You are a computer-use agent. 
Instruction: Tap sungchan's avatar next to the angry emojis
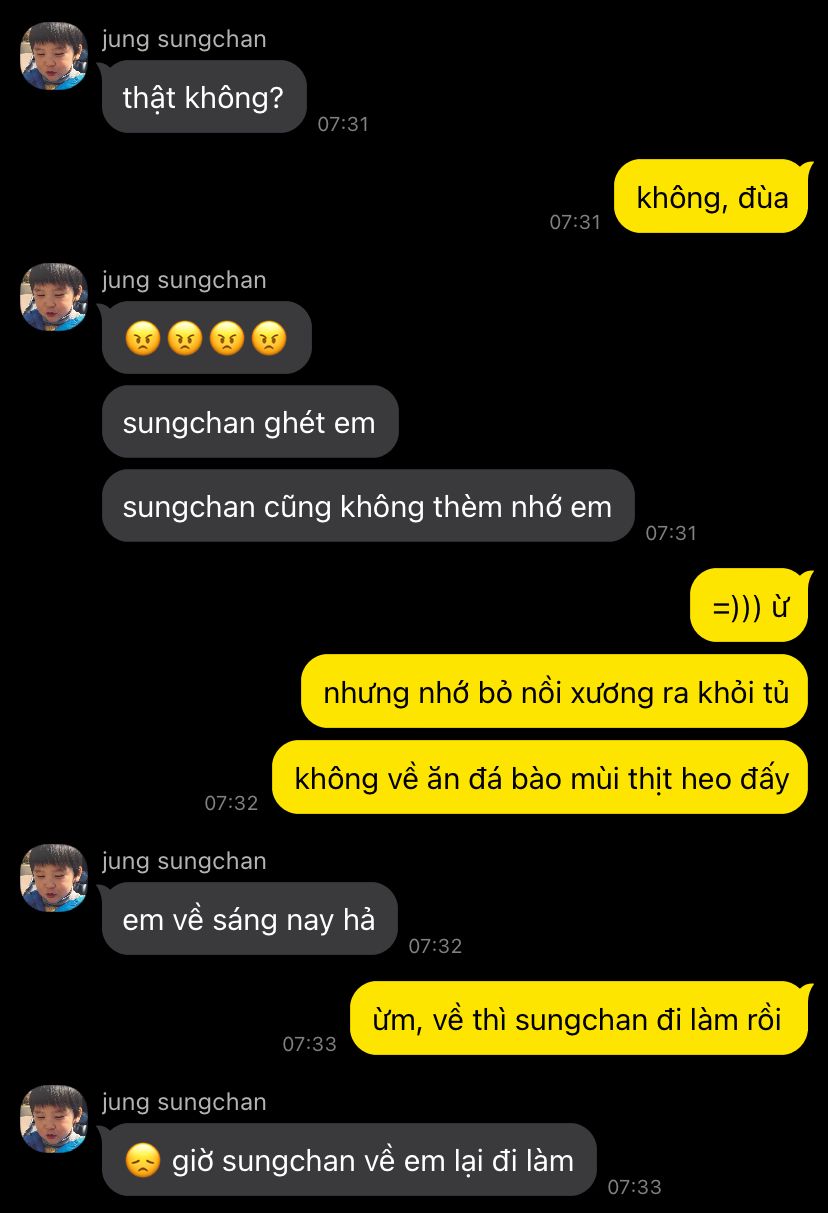(54, 297)
